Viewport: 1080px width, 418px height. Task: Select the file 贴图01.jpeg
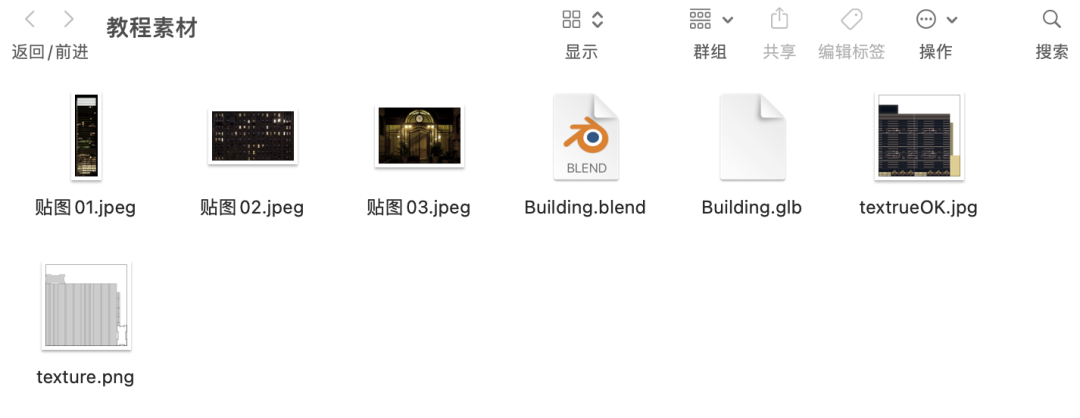(86, 136)
